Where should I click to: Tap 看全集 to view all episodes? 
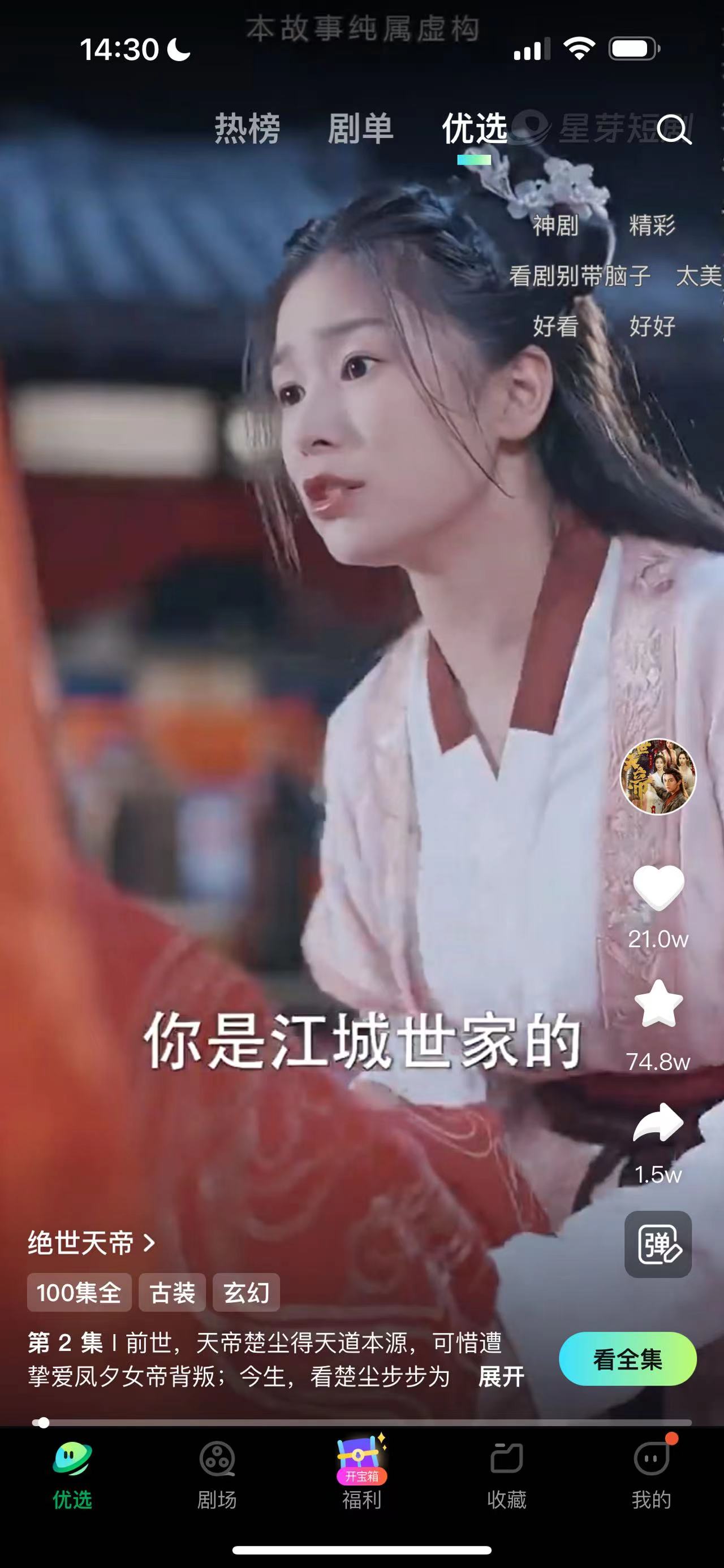click(x=628, y=1359)
